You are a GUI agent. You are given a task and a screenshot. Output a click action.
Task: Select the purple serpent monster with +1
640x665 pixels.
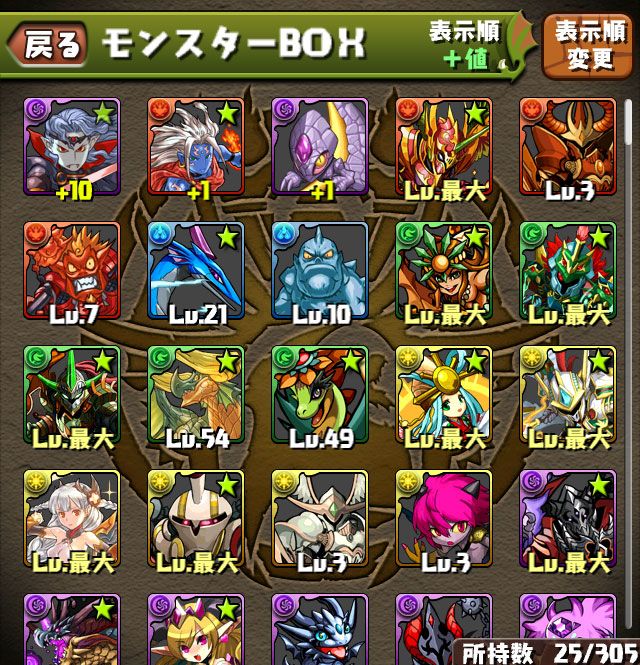[x=320, y=146]
